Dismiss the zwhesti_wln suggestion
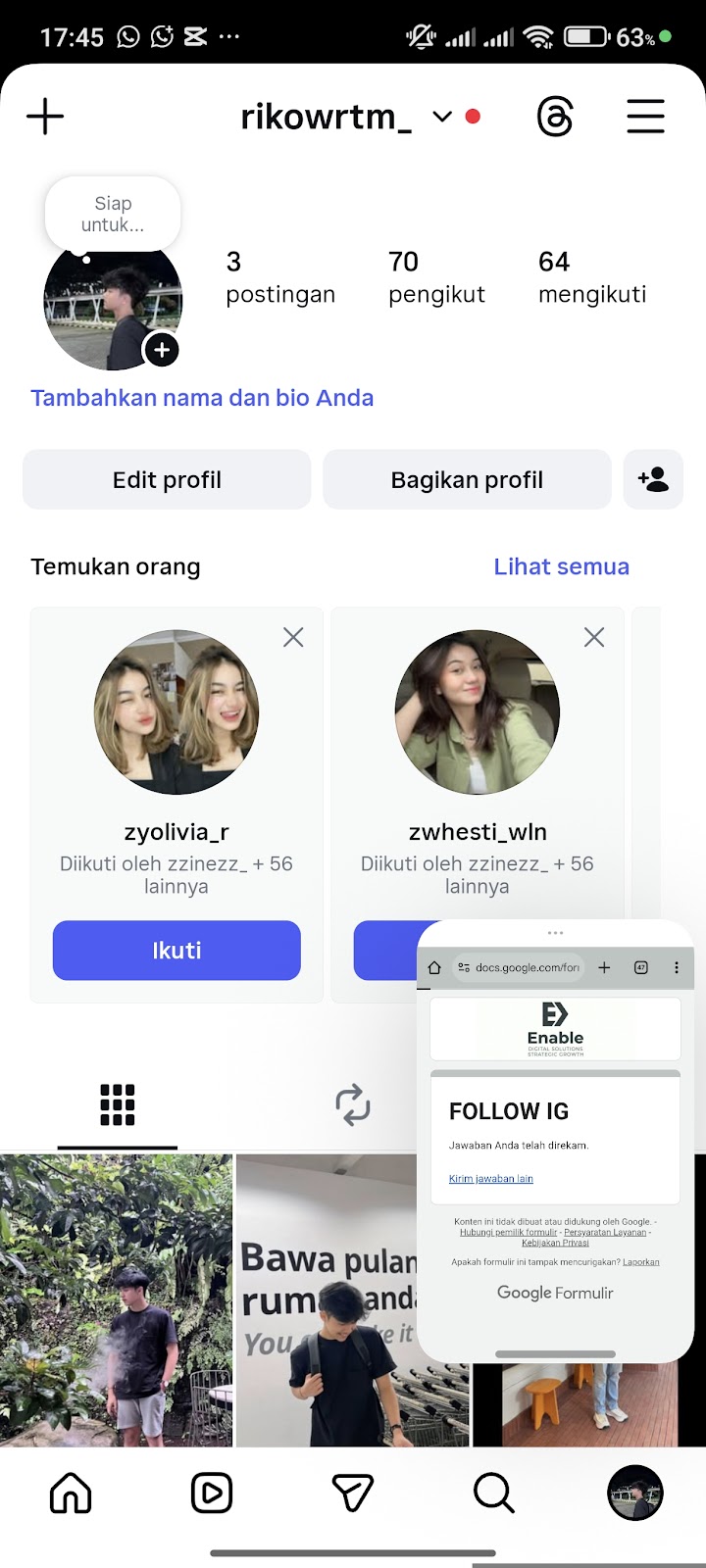This screenshot has height=1568, width=706. 594,638
